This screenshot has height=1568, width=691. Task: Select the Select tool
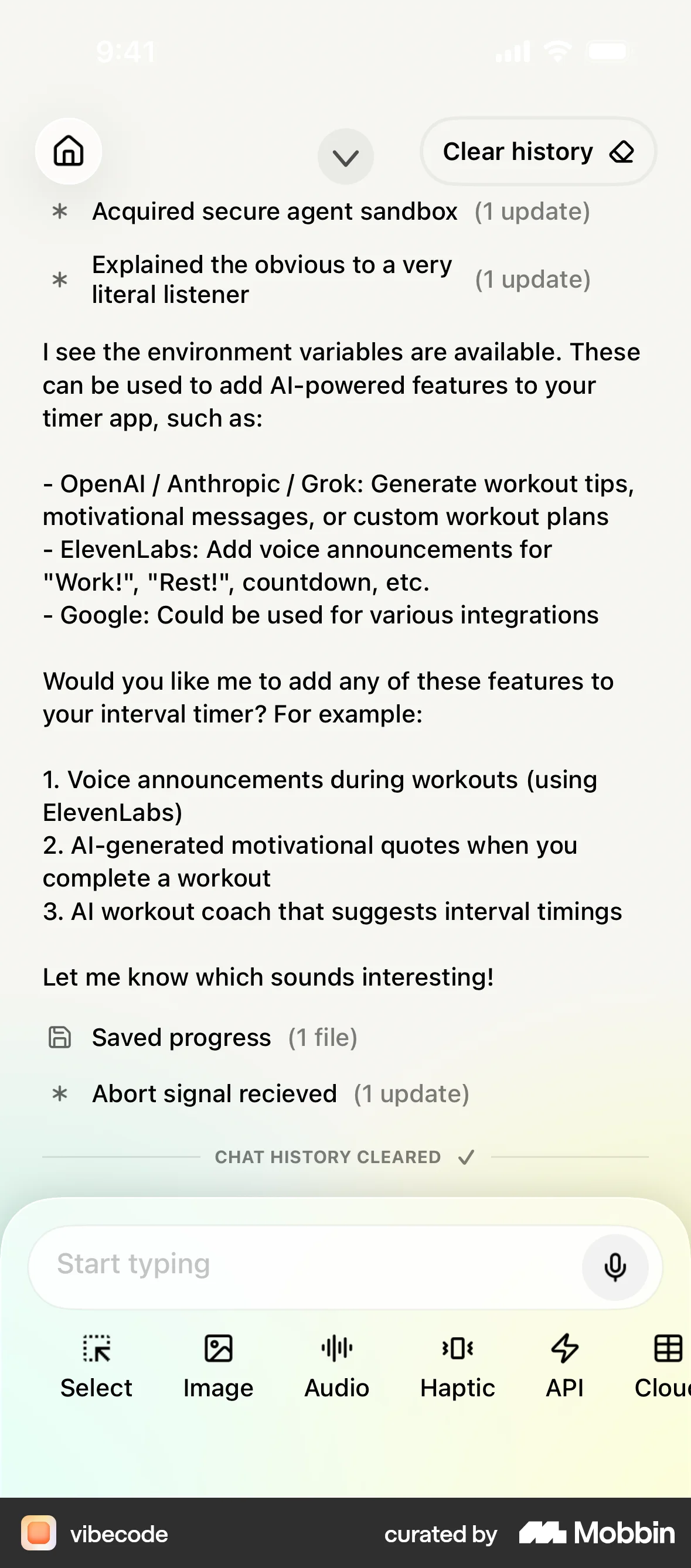[x=96, y=1364]
